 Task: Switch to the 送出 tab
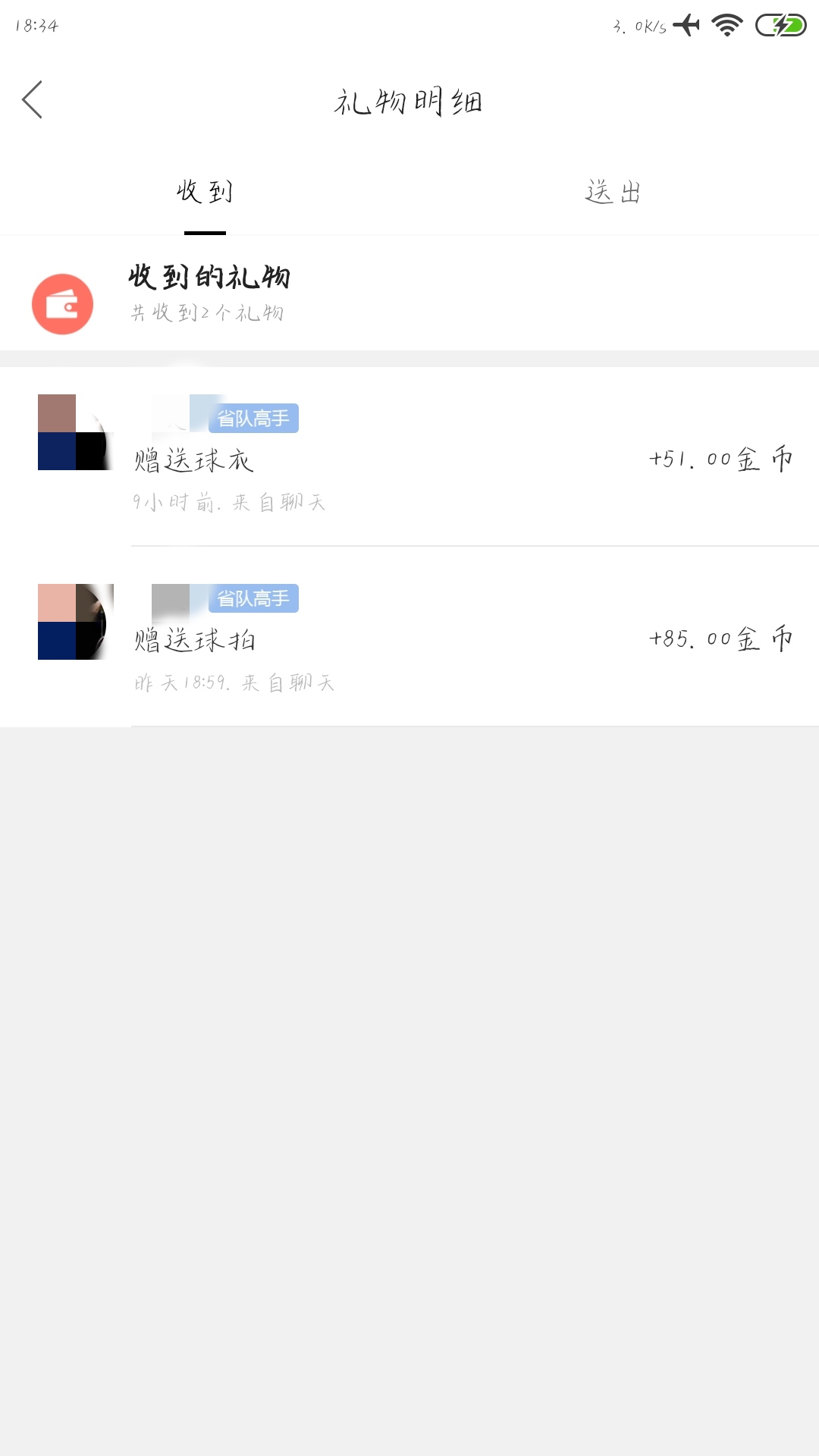click(x=613, y=193)
